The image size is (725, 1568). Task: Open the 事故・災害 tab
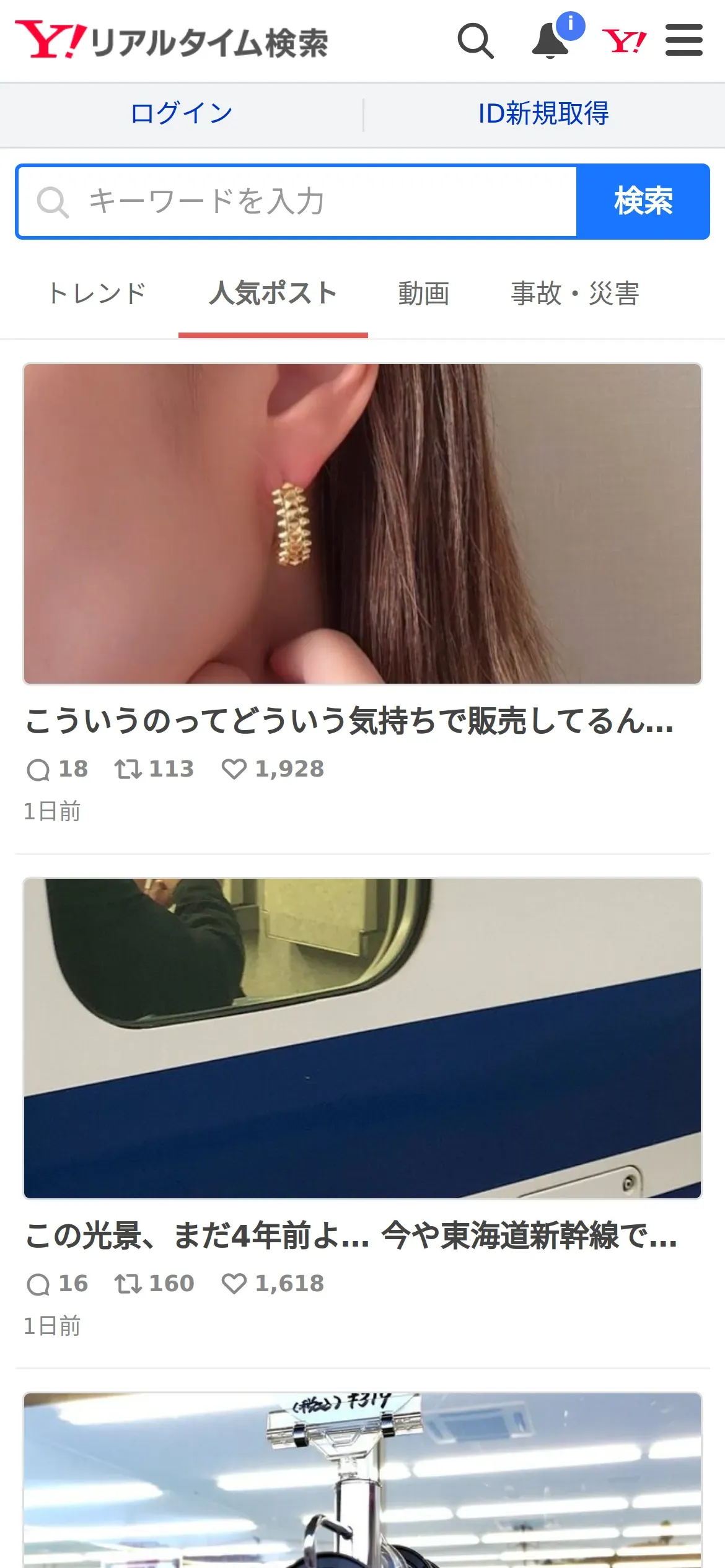(x=575, y=294)
